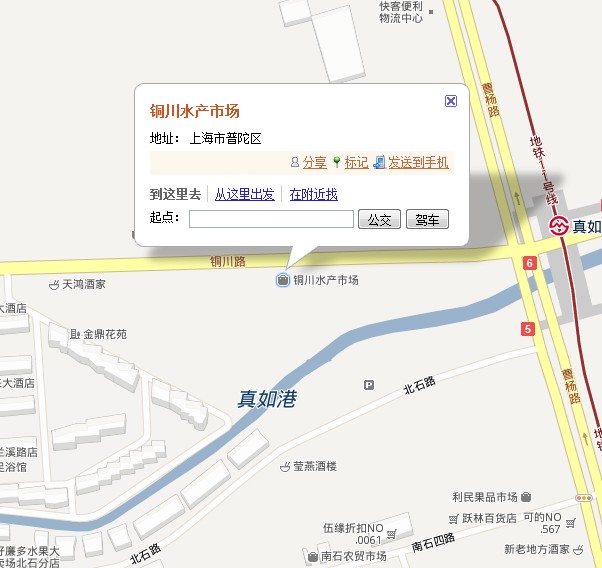Screen dimensions: 602x568
Task: Search the route by 驾车 driving
Action: pos(427,219)
